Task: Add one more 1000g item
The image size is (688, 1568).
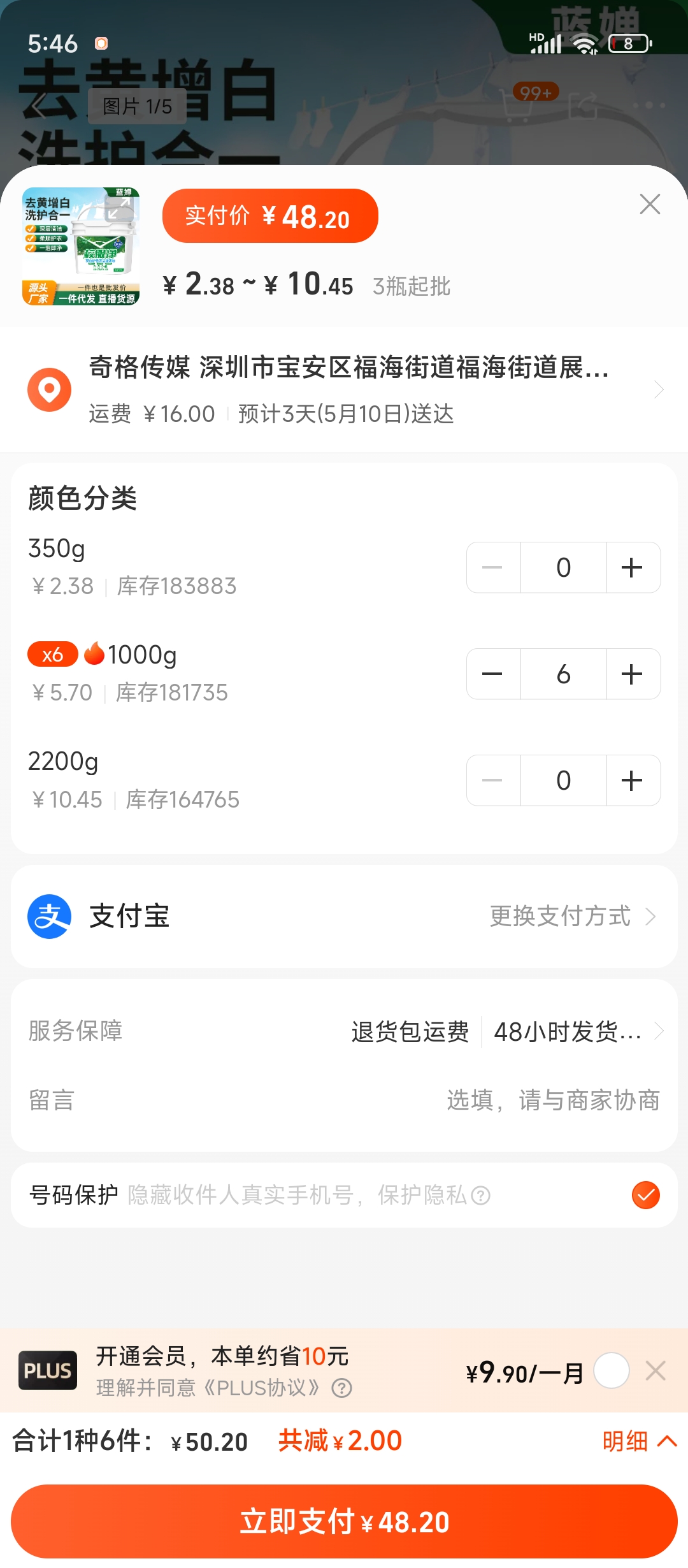Action: (x=633, y=674)
